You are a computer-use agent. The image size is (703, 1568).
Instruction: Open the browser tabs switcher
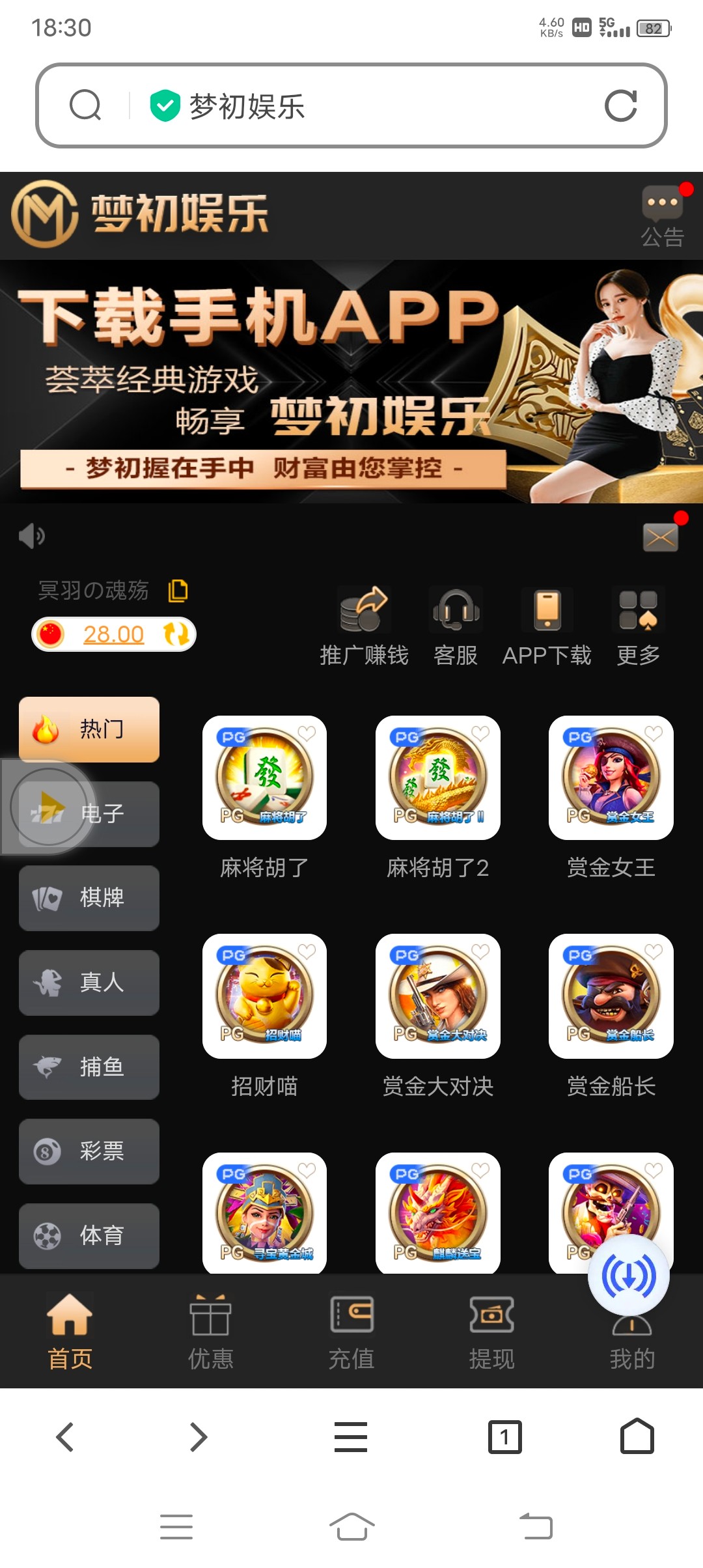pos(504,1436)
